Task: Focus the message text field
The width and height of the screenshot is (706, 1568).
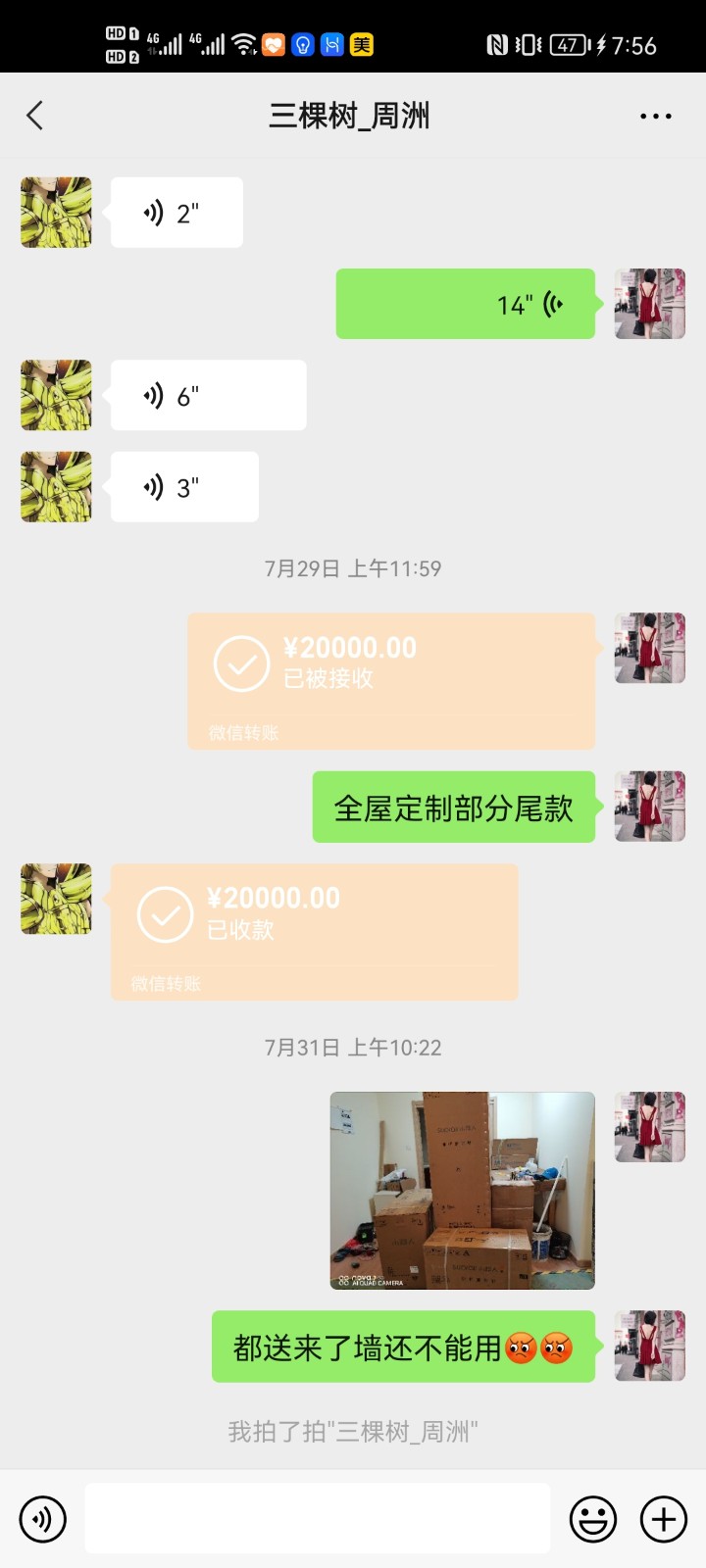Action: pos(317,1519)
